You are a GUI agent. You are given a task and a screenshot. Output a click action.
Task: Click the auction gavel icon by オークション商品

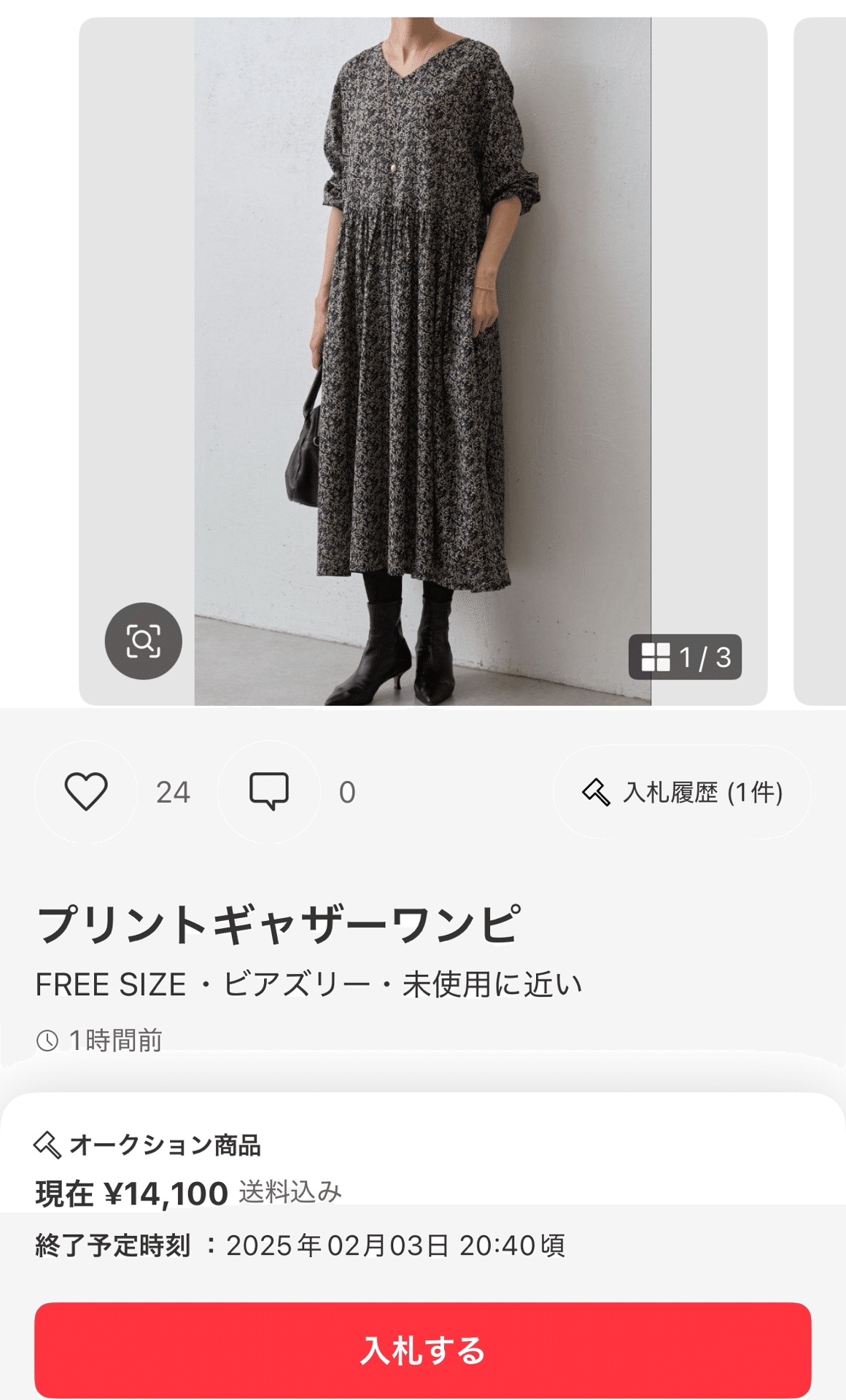pos(47,1145)
